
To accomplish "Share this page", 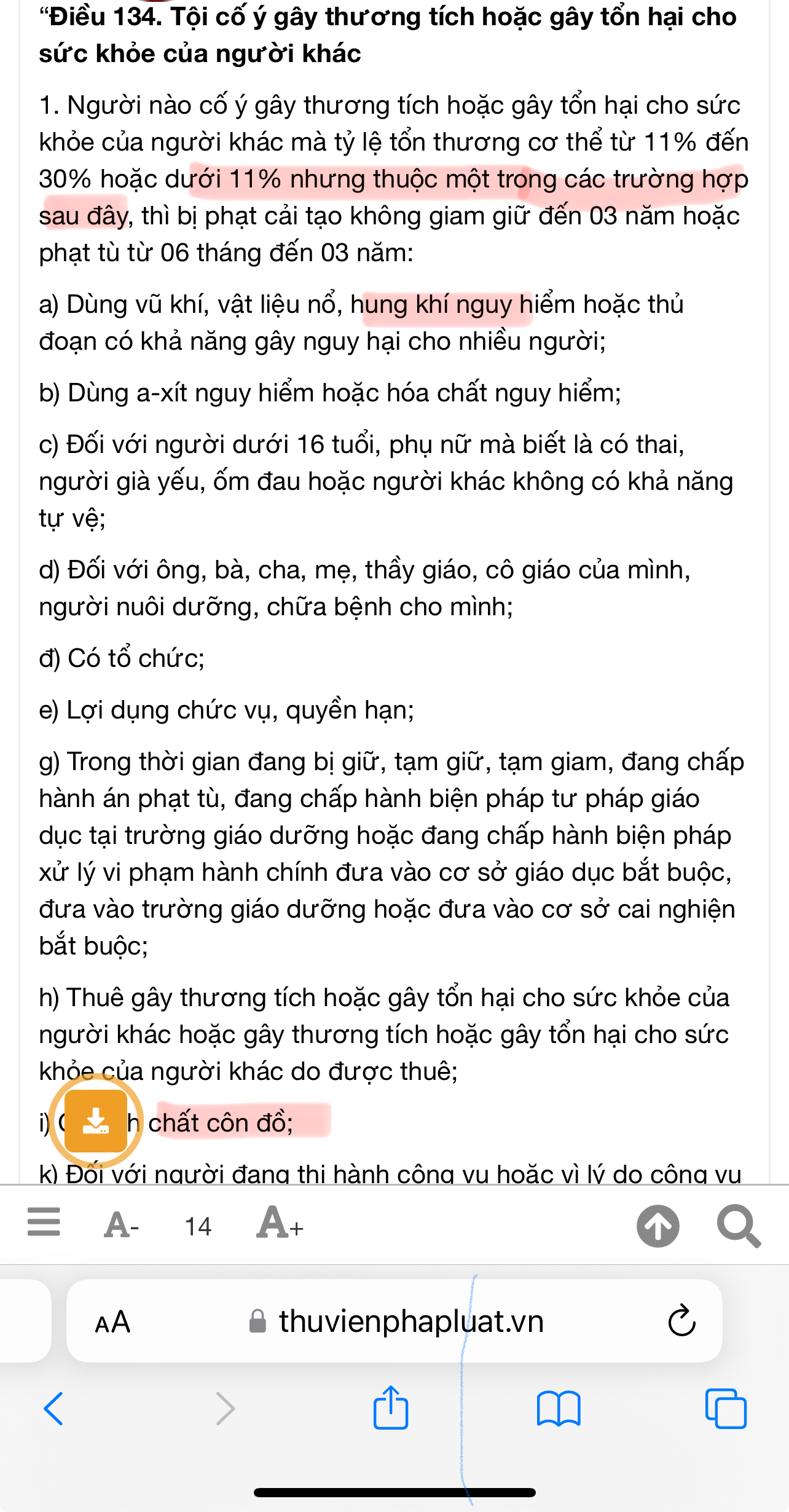I will [x=391, y=1407].
